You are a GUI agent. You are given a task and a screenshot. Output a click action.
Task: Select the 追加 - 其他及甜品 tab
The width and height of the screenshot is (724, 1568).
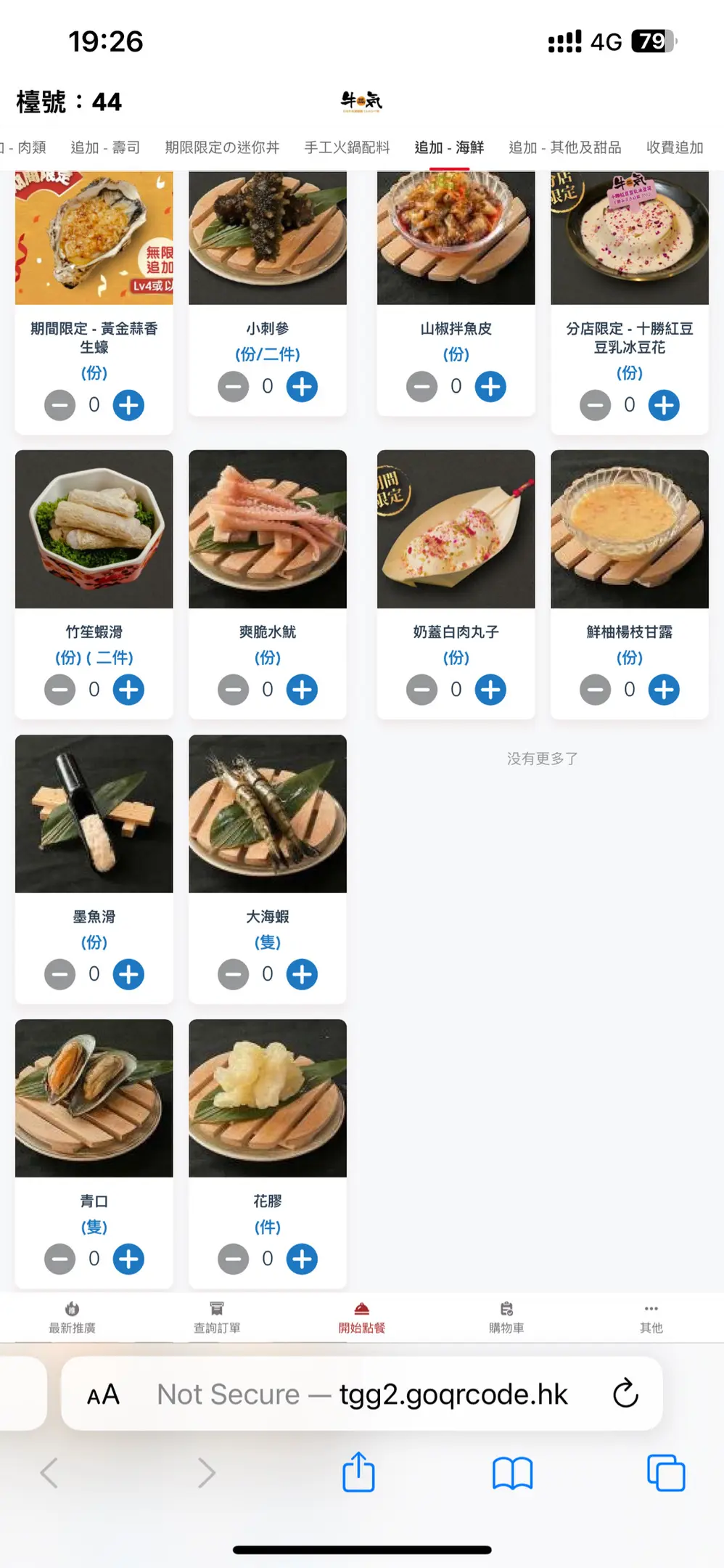[x=564, y=147]
